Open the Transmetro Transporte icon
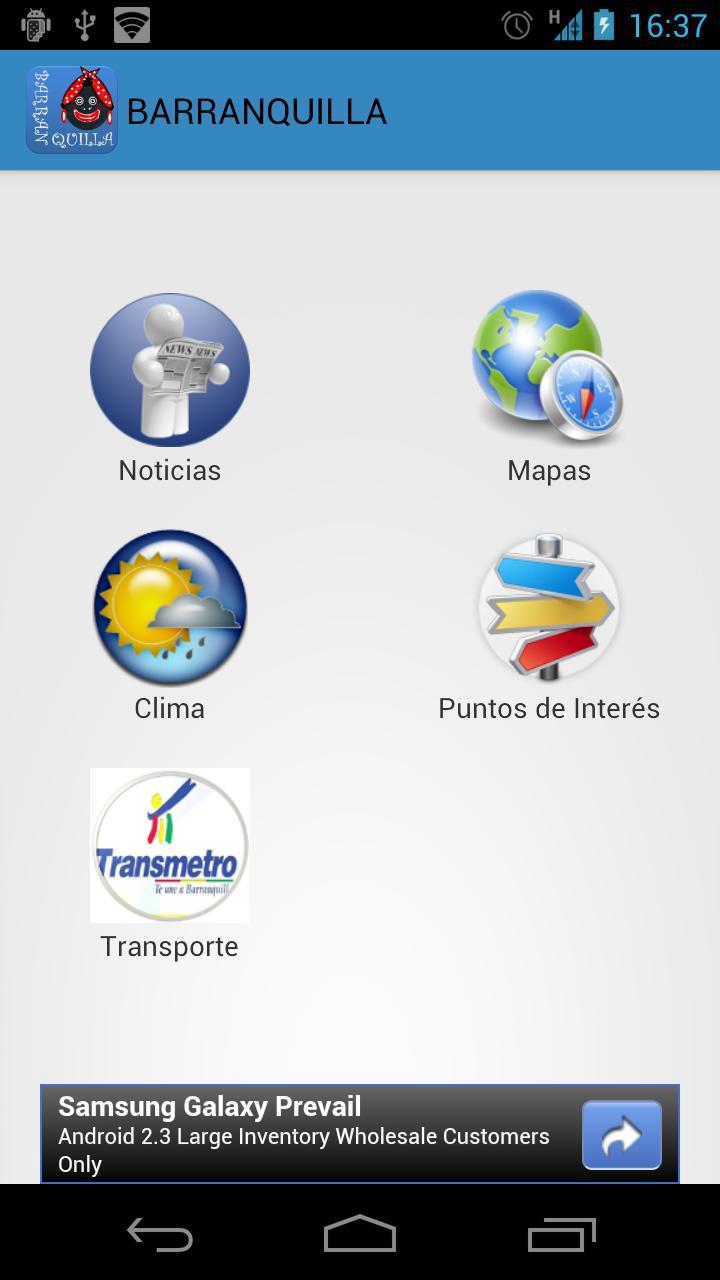 pos(170,844)
